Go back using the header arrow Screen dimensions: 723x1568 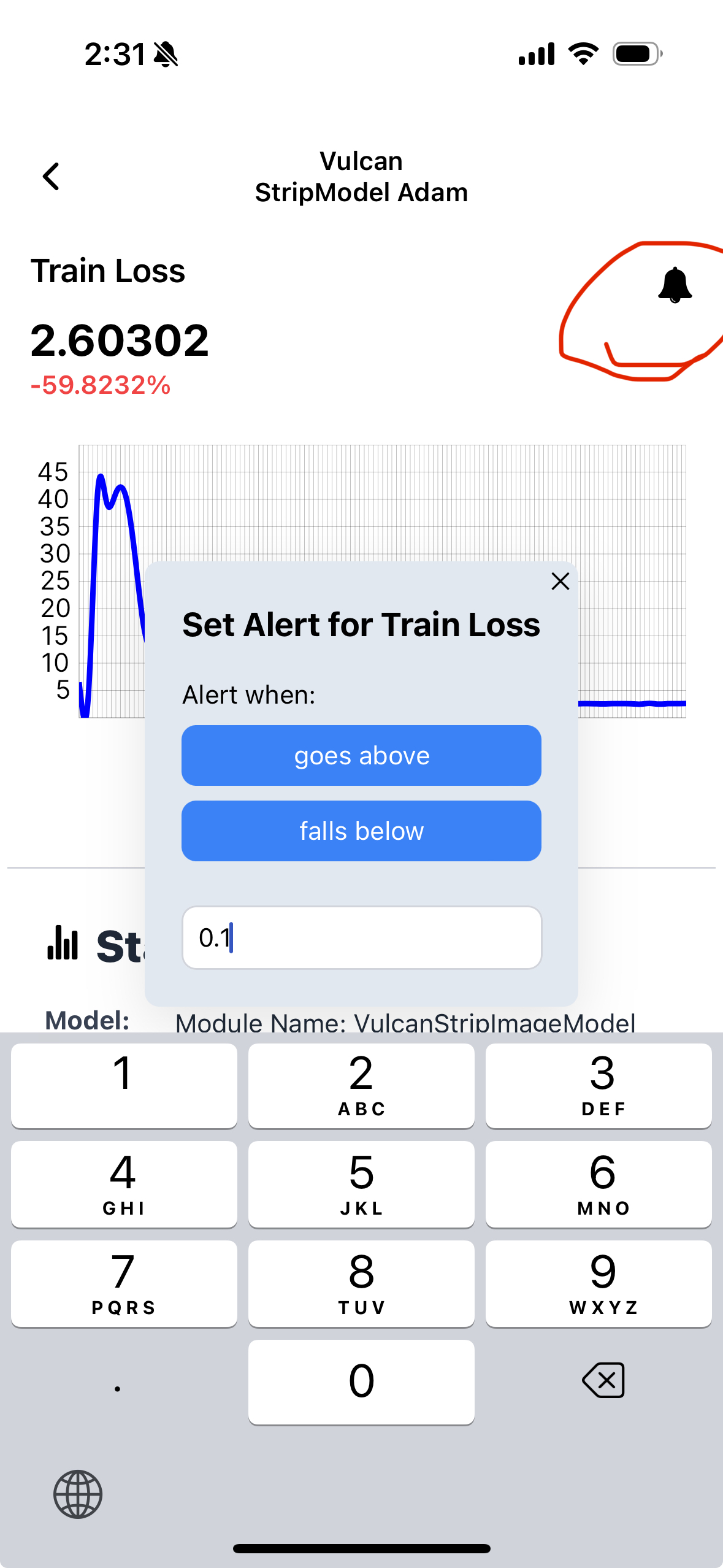pos(52,177)
